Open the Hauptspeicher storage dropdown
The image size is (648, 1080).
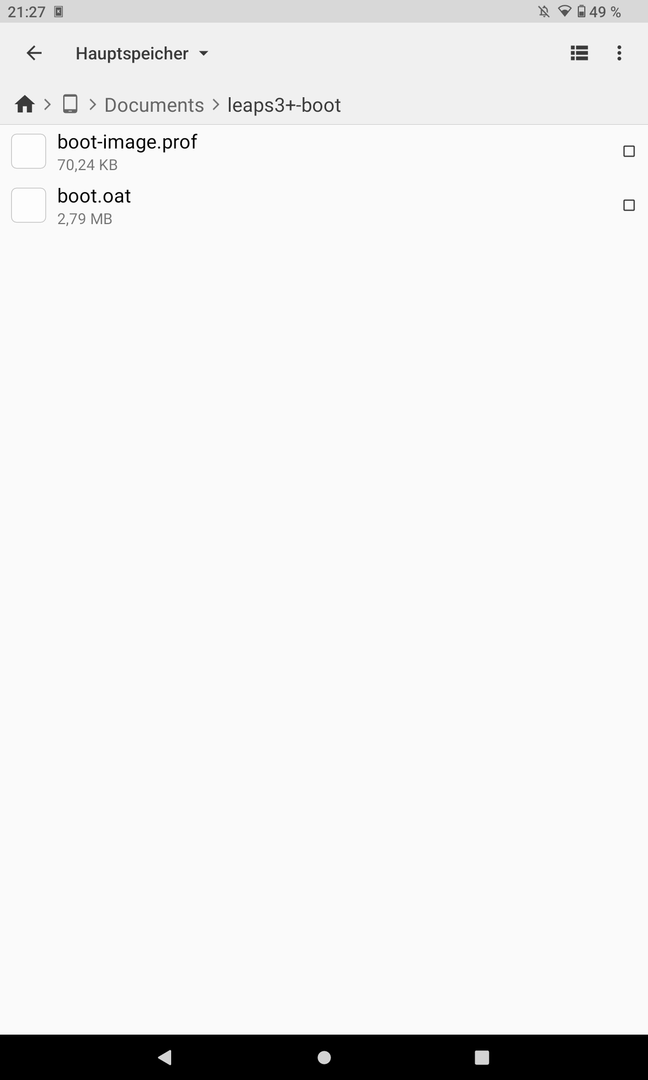(142, 54)
